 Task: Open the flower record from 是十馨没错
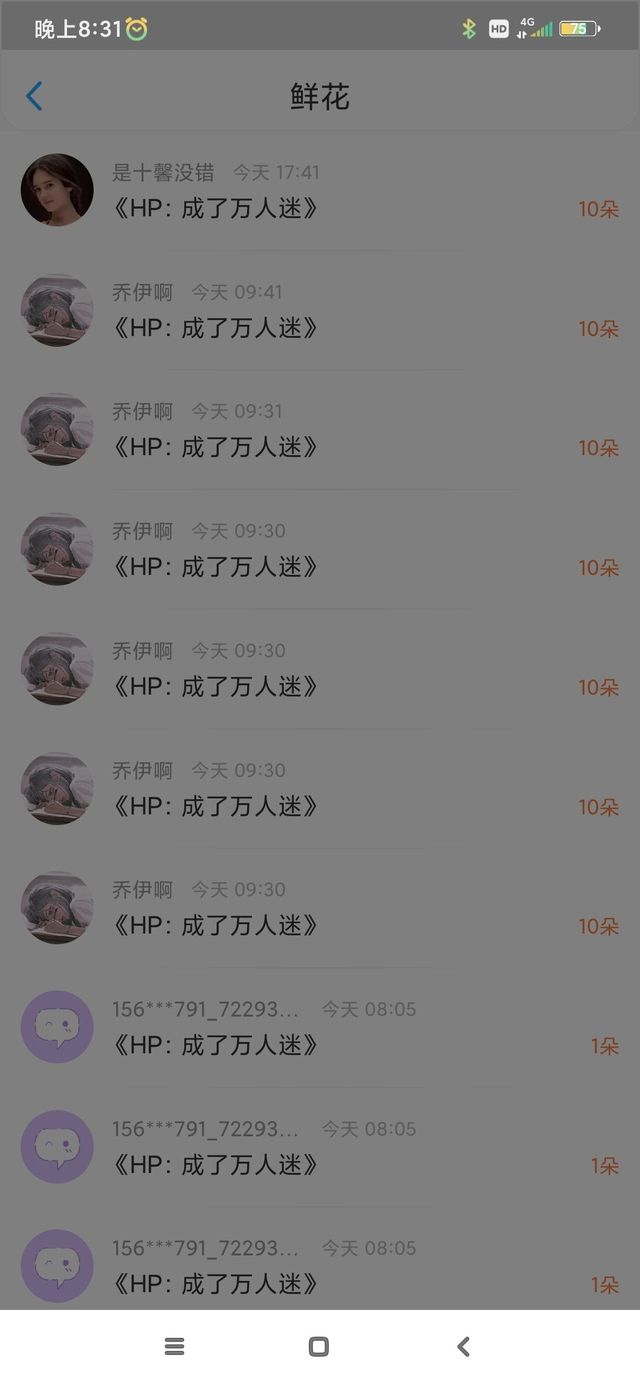pyautogui.click(x=320, y=191)
